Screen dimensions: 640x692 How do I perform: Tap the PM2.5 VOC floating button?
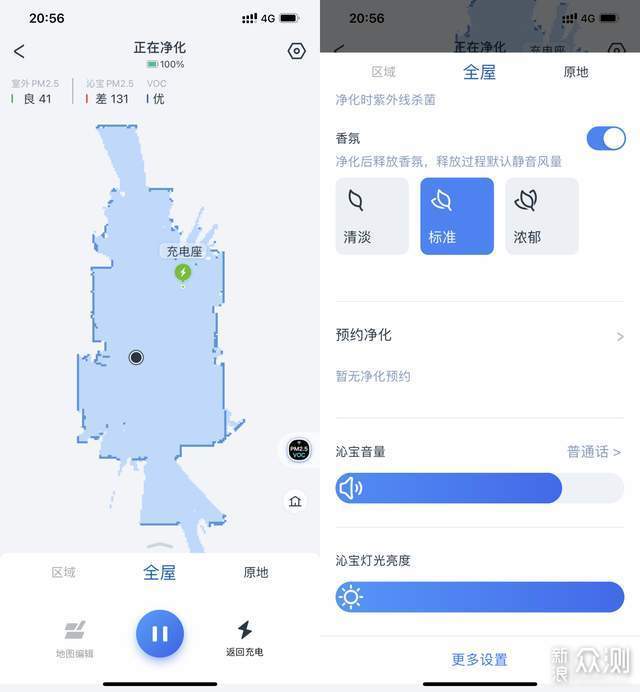tap(298, 450)
